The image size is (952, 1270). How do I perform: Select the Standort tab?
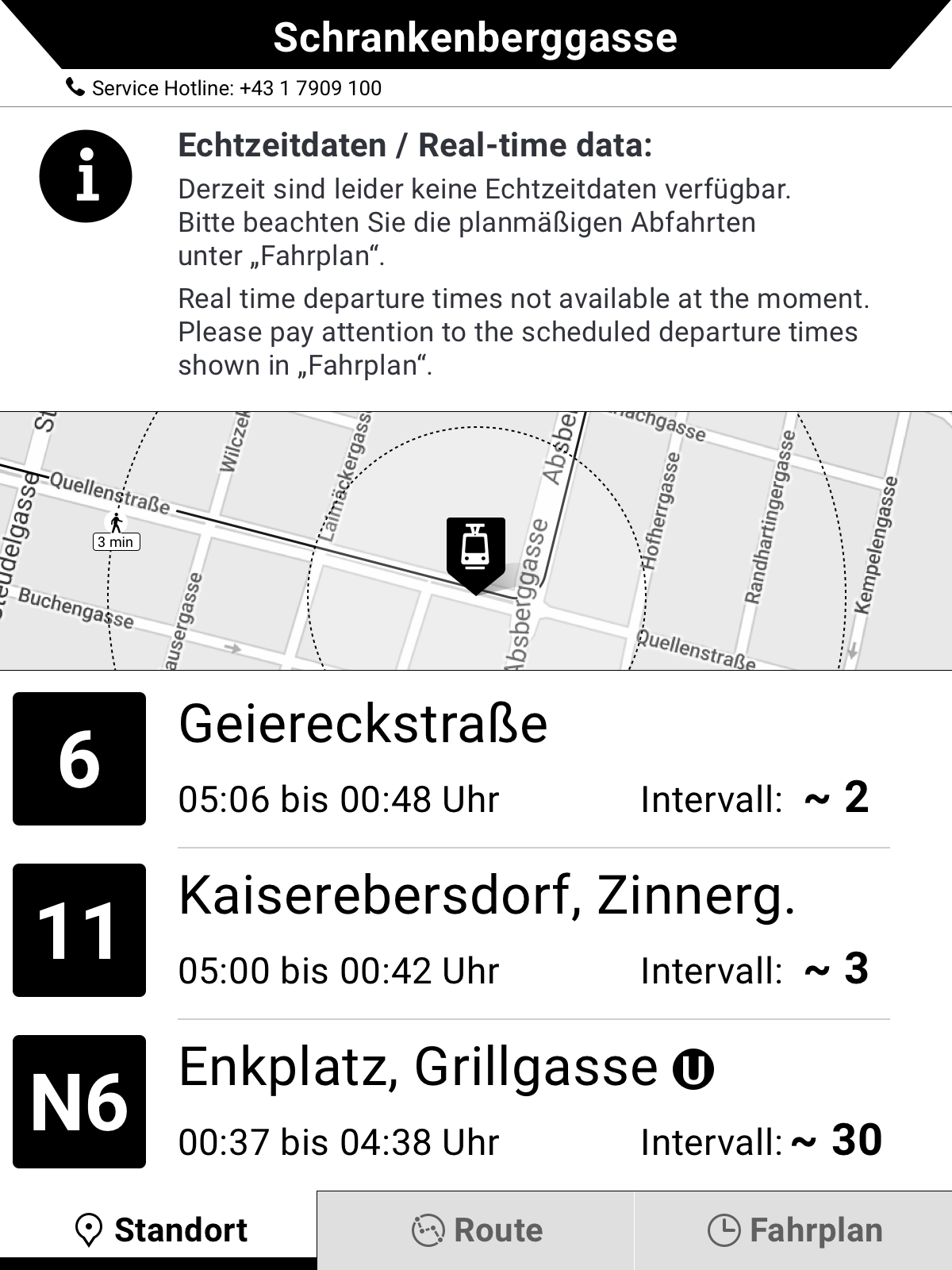pos(159,1230)
